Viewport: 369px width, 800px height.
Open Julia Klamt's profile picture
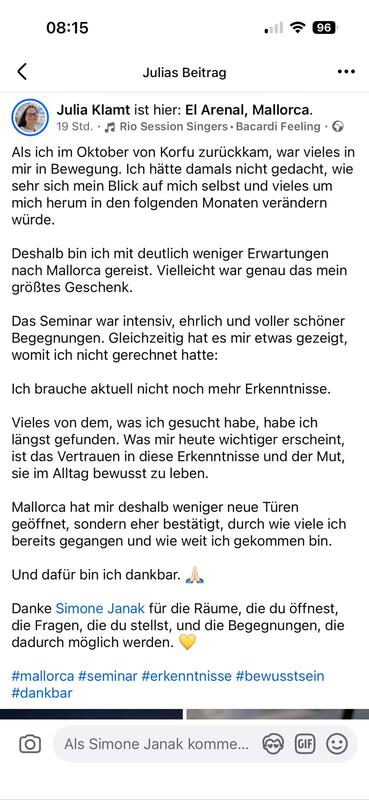click(30, 117)
